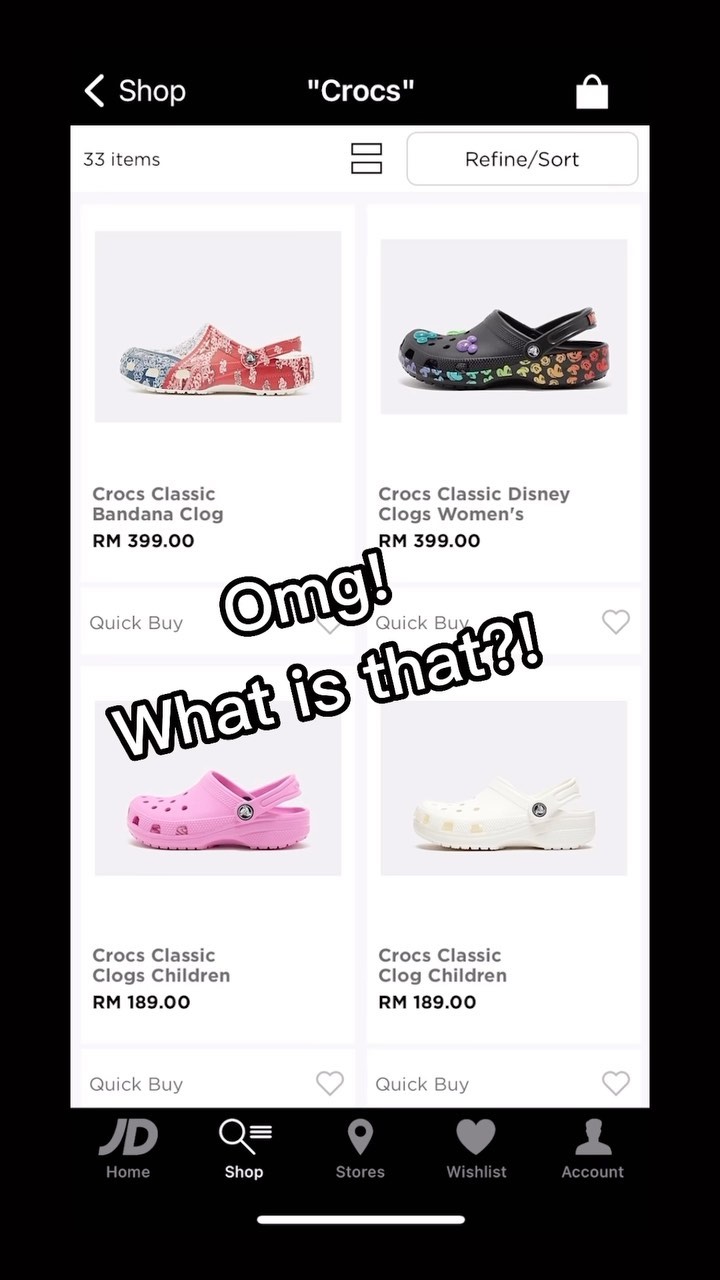This screenshot has width=720, height=1280.
Task: Go back to Shop
Action: [134, 91]
